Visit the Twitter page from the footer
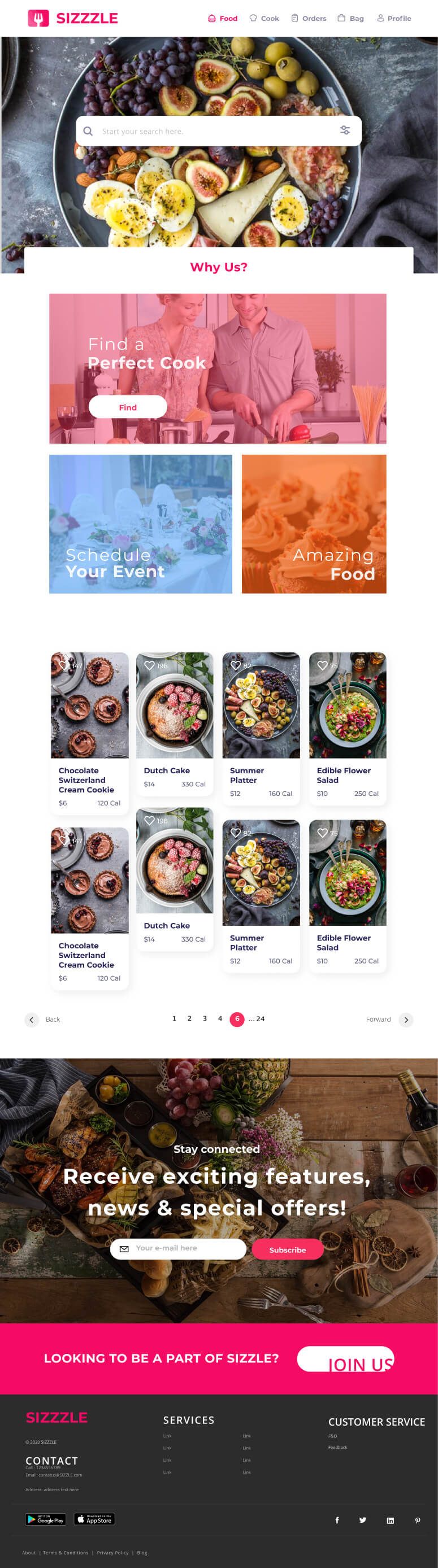Viewport: 438px width, 1568px height. point(362,1520)
